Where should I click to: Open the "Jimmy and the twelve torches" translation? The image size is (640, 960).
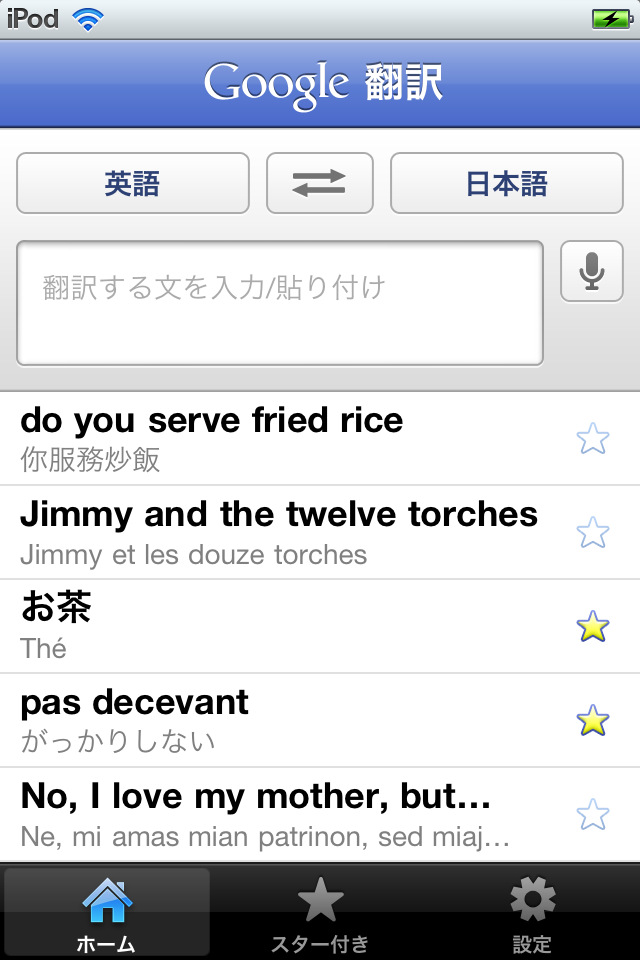280,532
